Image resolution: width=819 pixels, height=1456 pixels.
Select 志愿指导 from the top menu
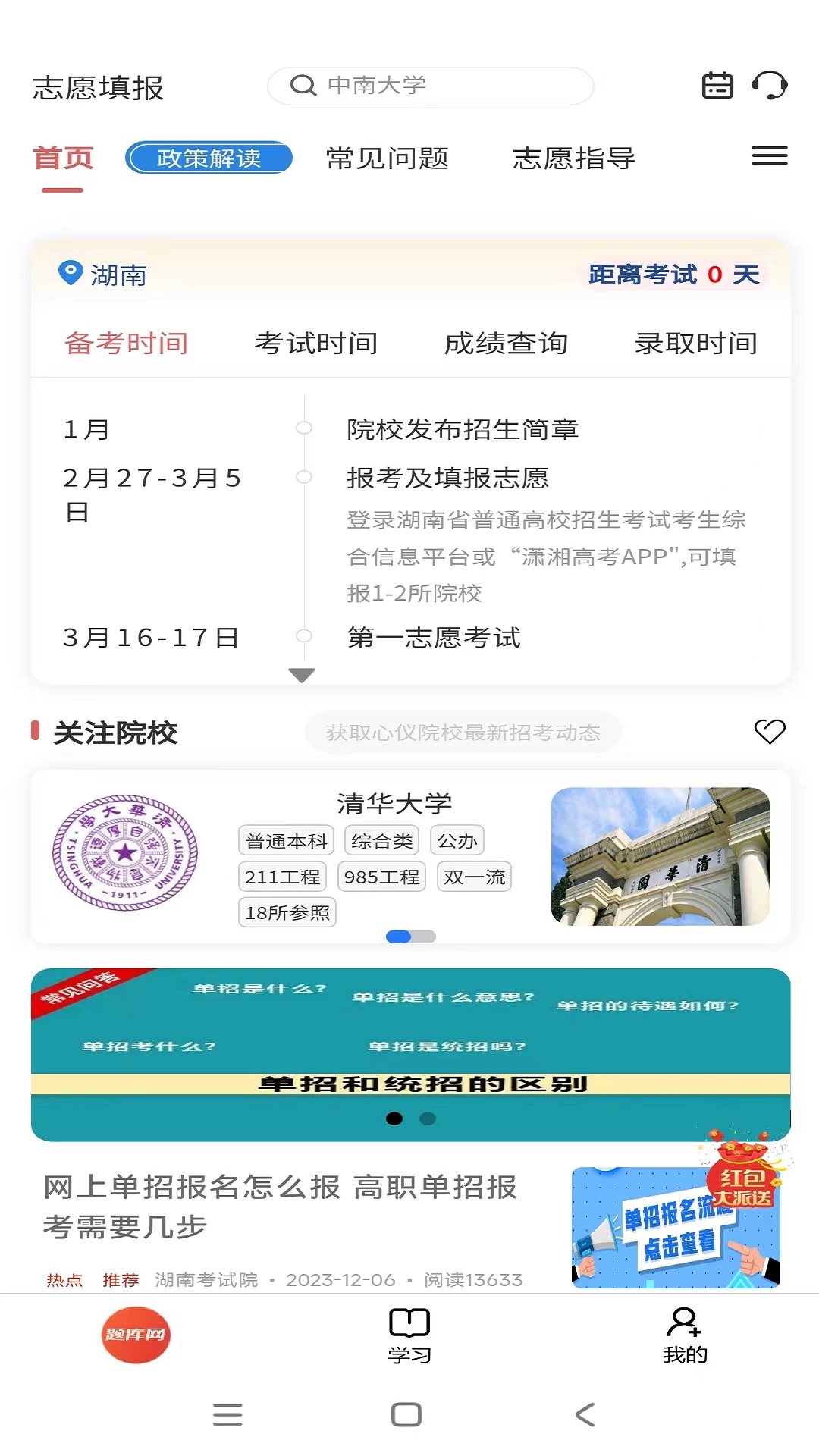pyautogui.click(x=576, y=159)
